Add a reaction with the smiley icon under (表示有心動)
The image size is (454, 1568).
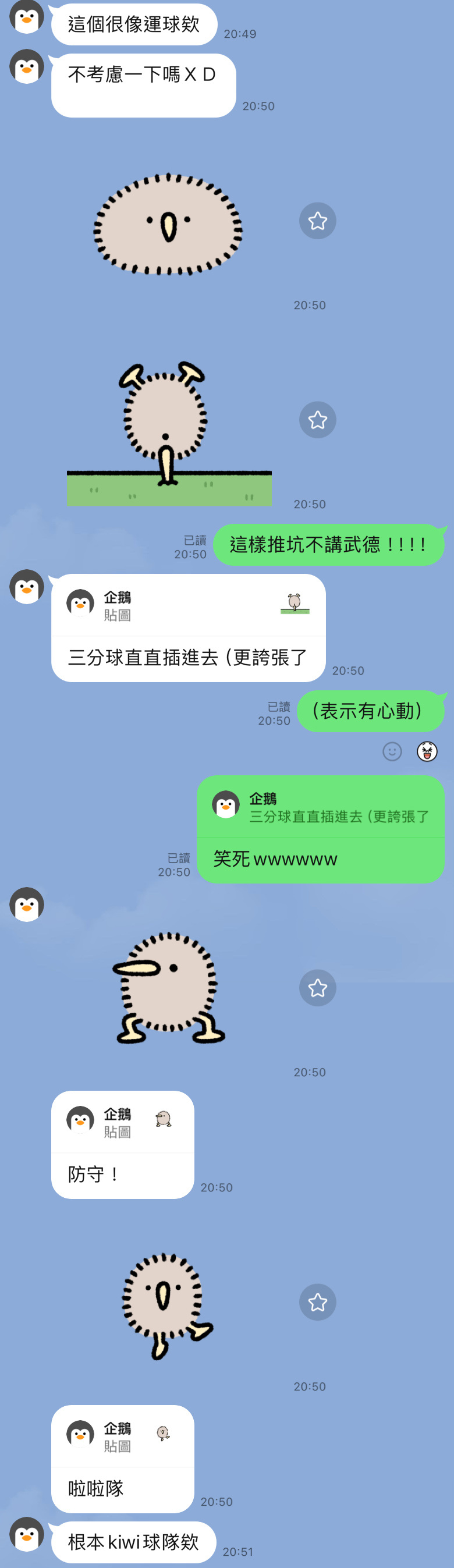[392, 752]
